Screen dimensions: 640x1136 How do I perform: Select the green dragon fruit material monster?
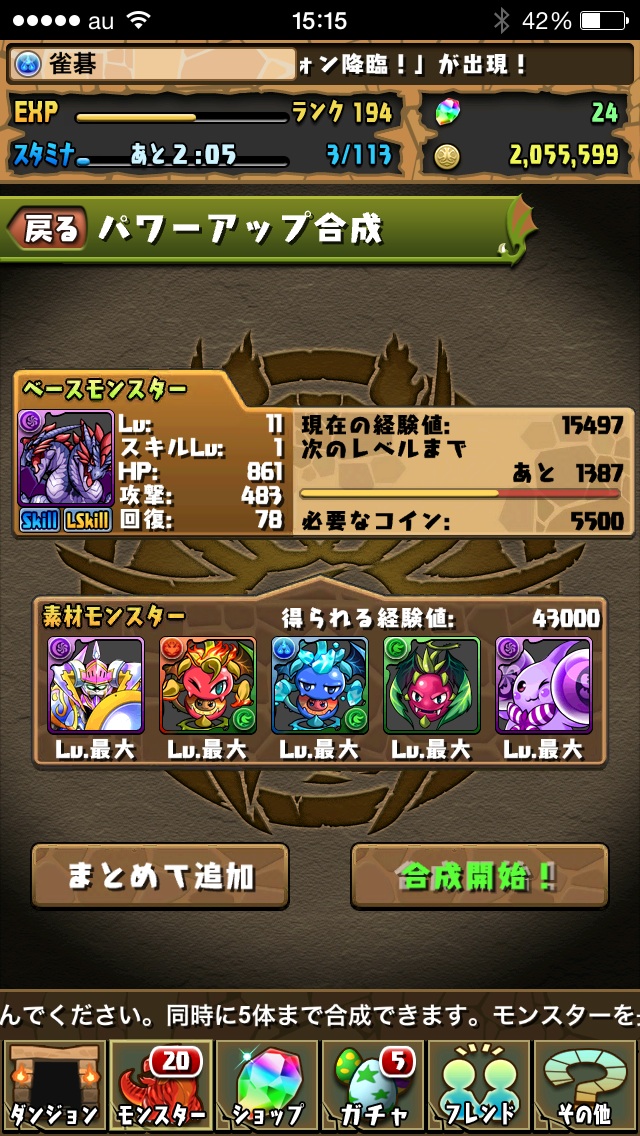(432, 686)
